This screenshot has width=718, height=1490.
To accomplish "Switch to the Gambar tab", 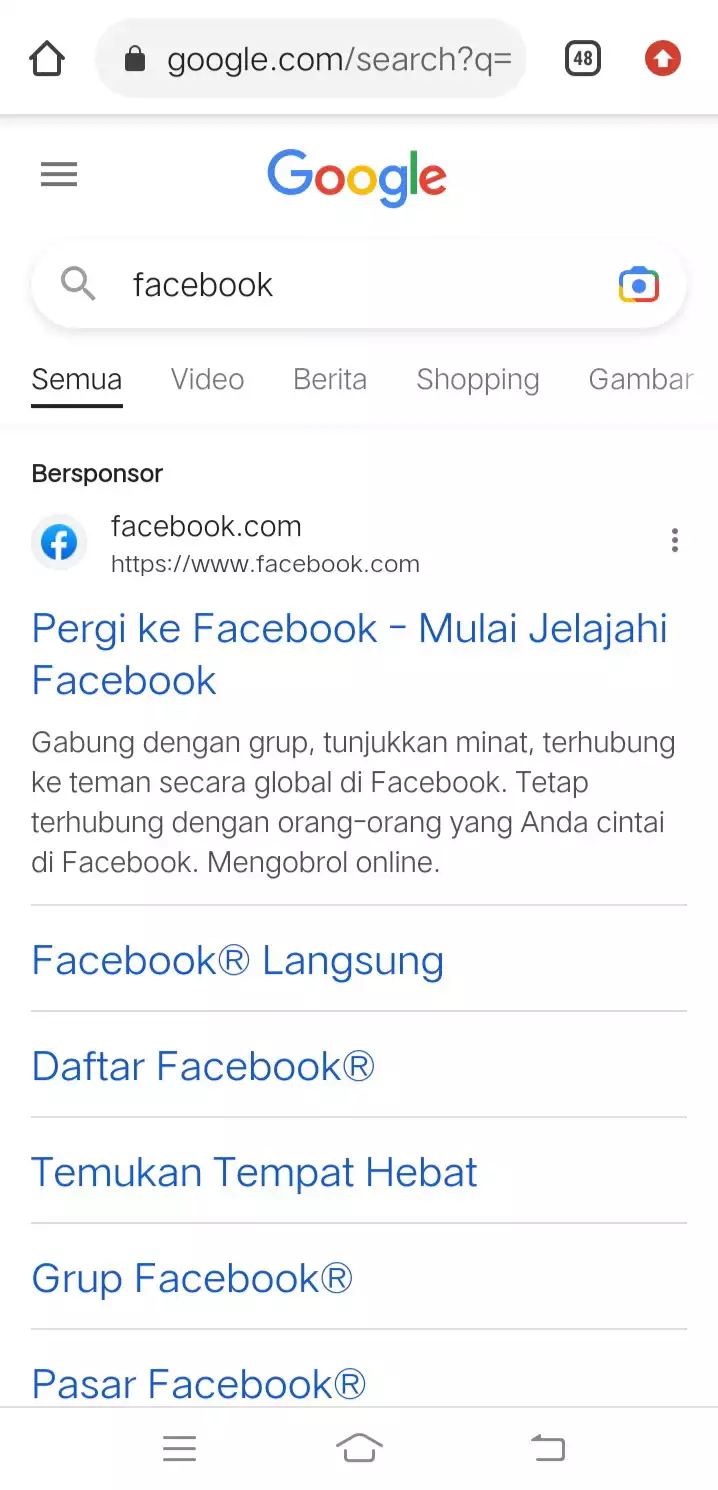I will 640,380.
